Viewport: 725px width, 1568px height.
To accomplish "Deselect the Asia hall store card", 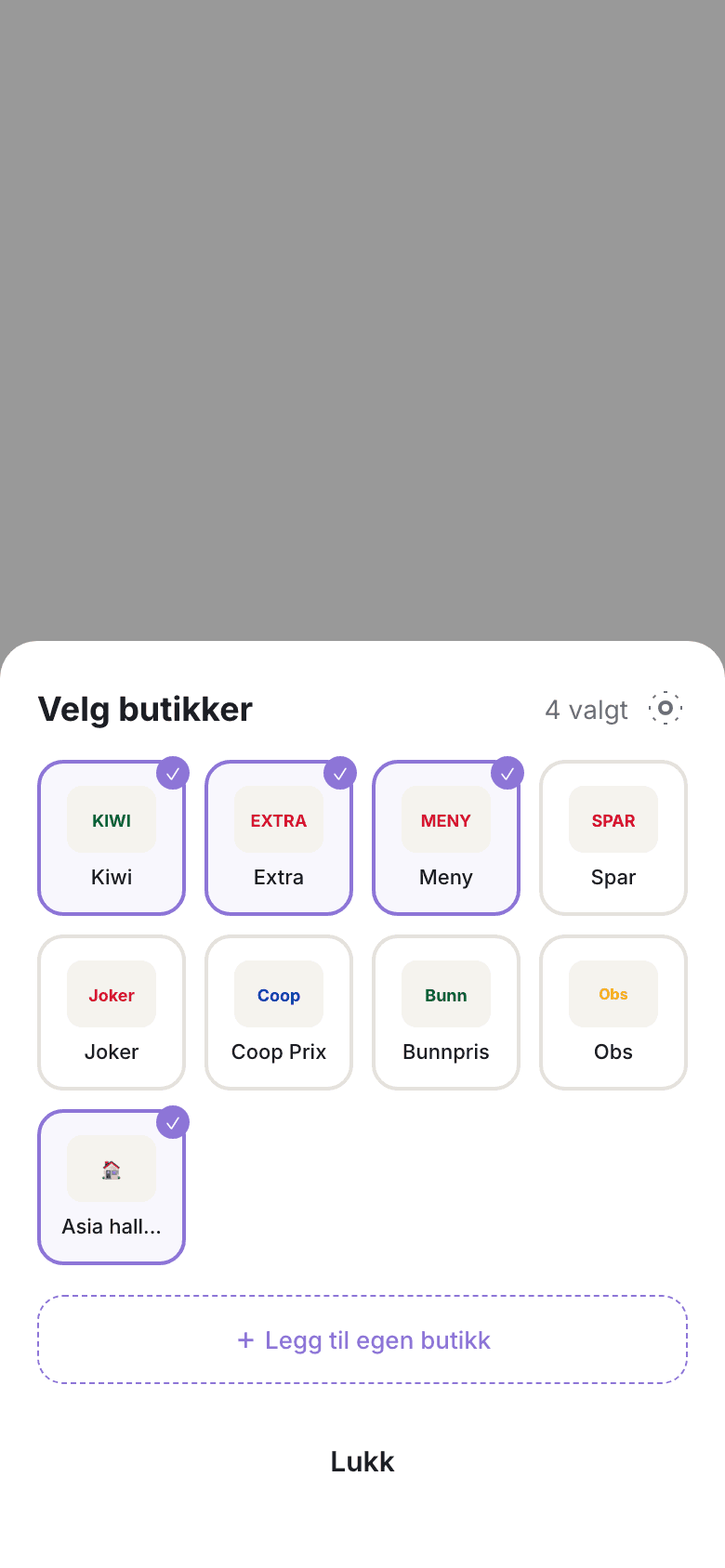I will [172, 1121].
